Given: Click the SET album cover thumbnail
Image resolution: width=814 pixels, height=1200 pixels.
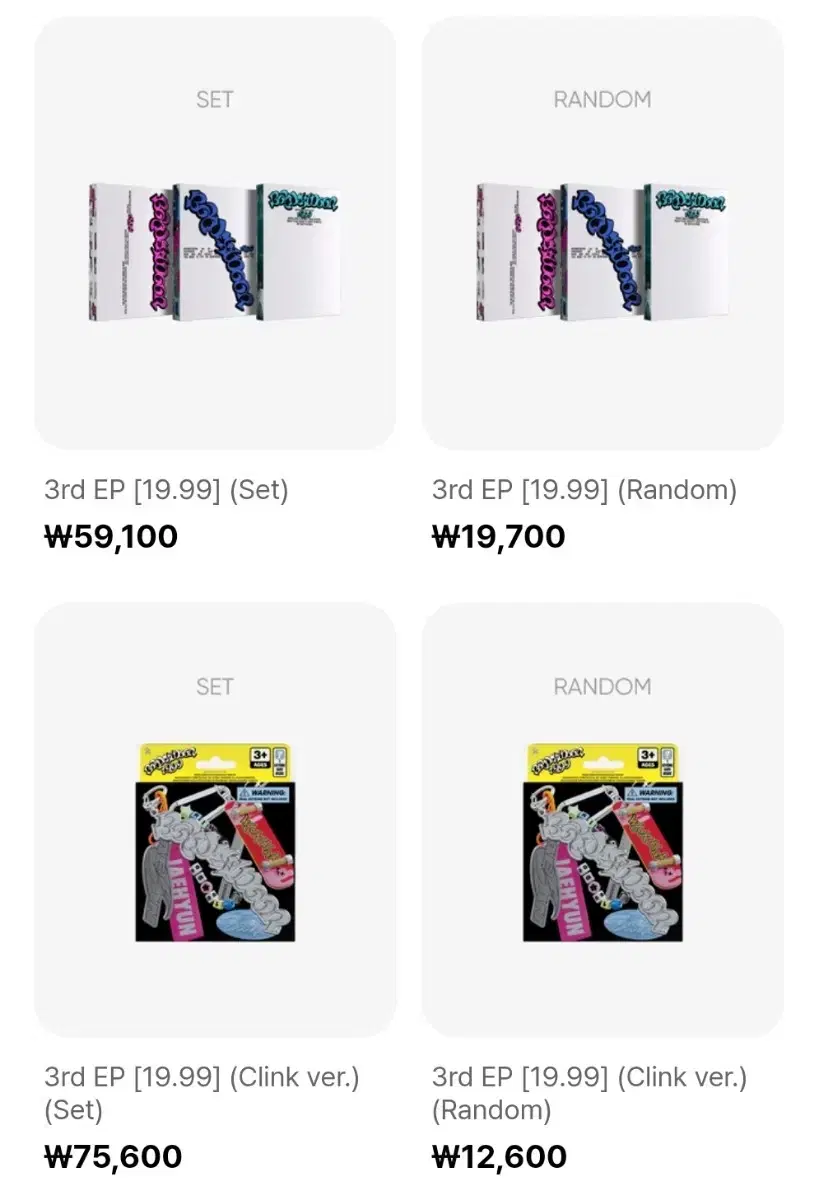Looking at the screenshot, I should coord(216,250).
